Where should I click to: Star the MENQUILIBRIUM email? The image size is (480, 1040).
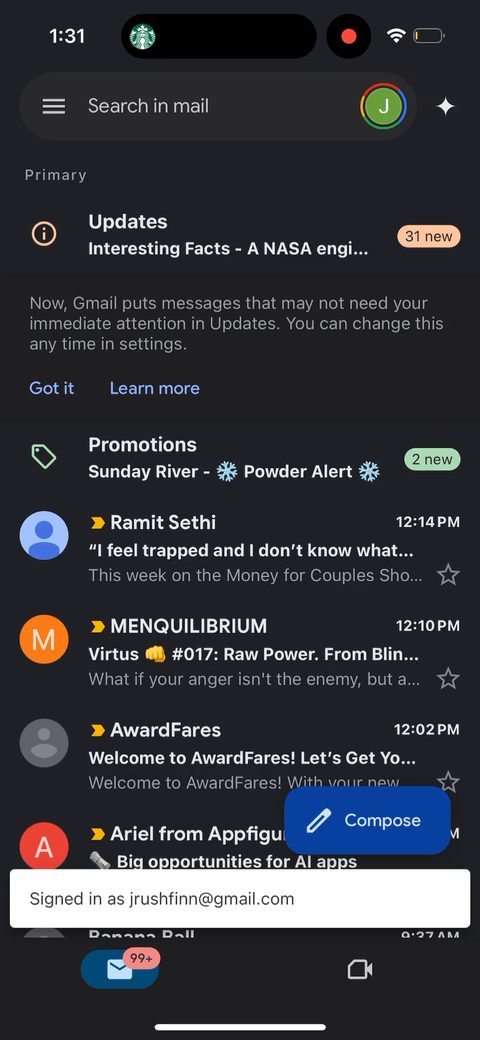point(448,678)
